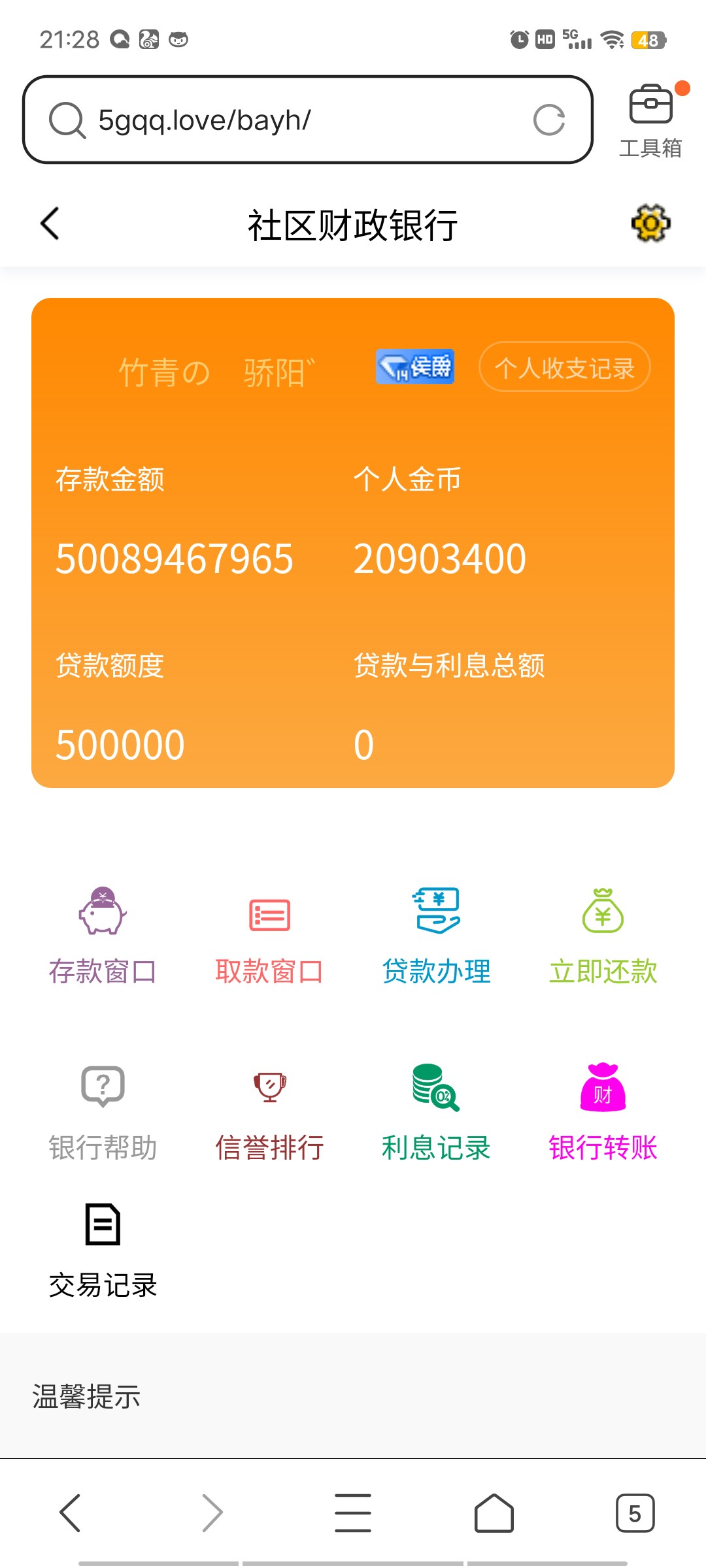The width and height of the screenshot is (706, 1568).
Task: Open the gear settings icon
Action: click(x=650, y=223)
